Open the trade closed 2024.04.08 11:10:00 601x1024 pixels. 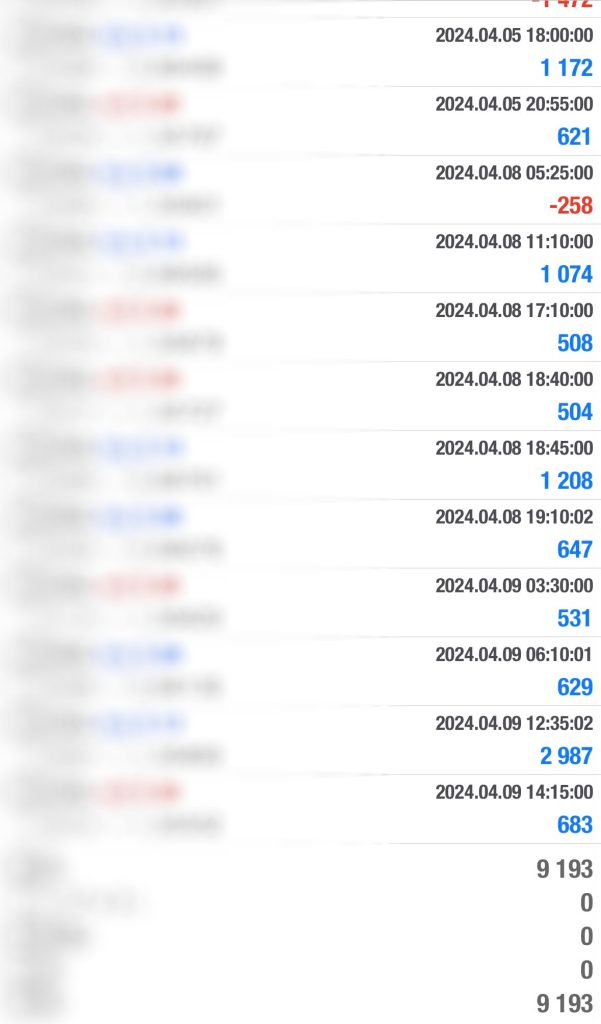tap(300, 259)
